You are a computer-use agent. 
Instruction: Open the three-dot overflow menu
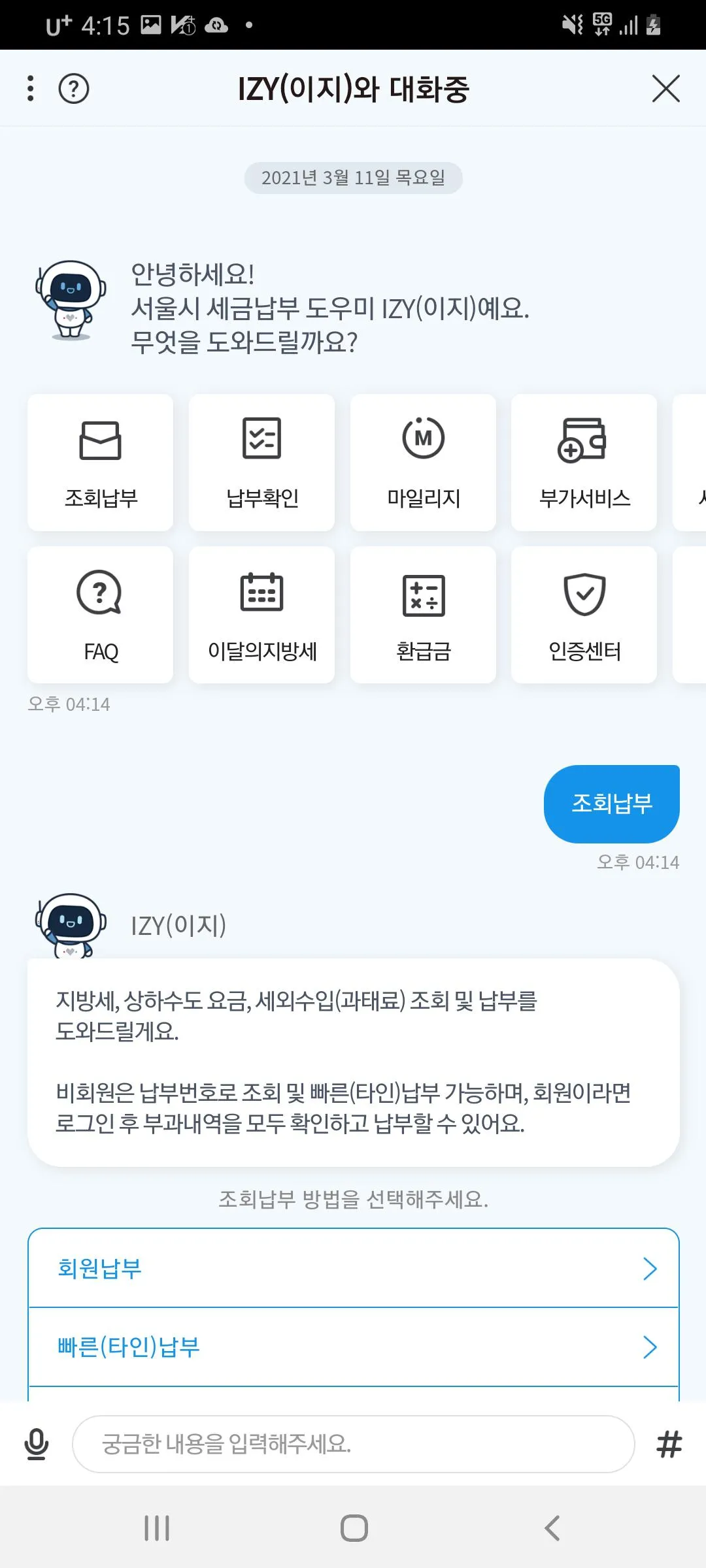pos(29,89)
